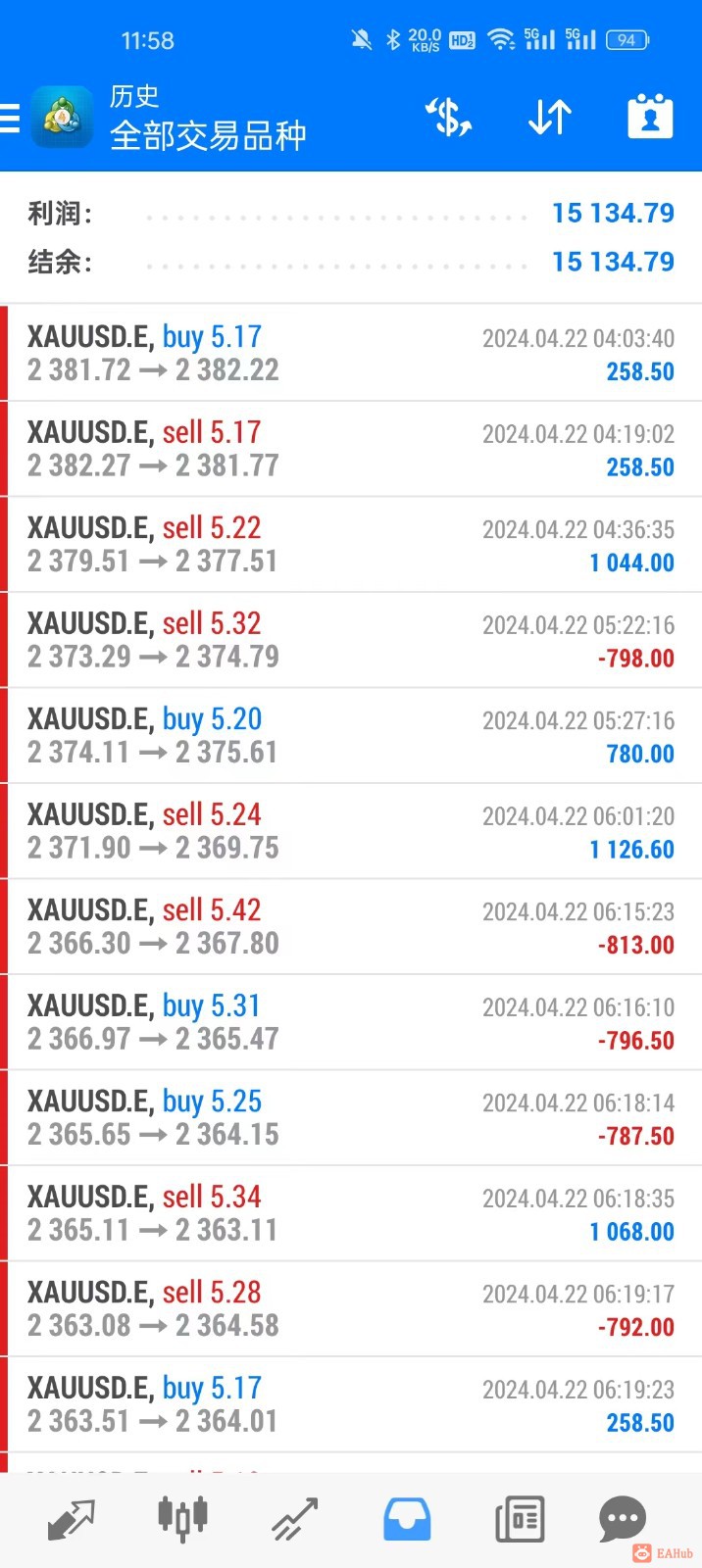Open the symbol filter dollar icon

pos(448,118)
